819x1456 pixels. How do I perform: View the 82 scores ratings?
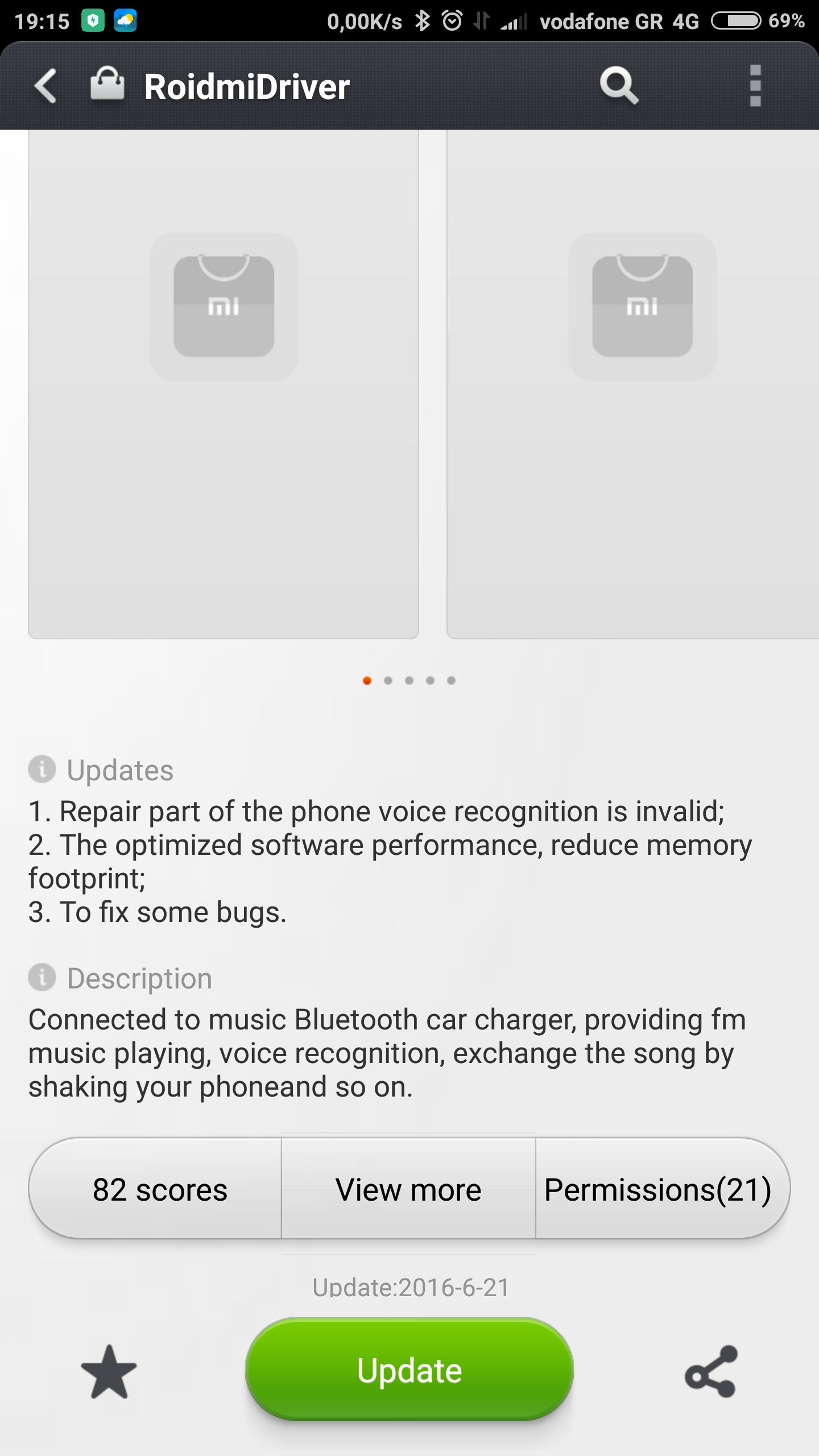coord(160,1190)
